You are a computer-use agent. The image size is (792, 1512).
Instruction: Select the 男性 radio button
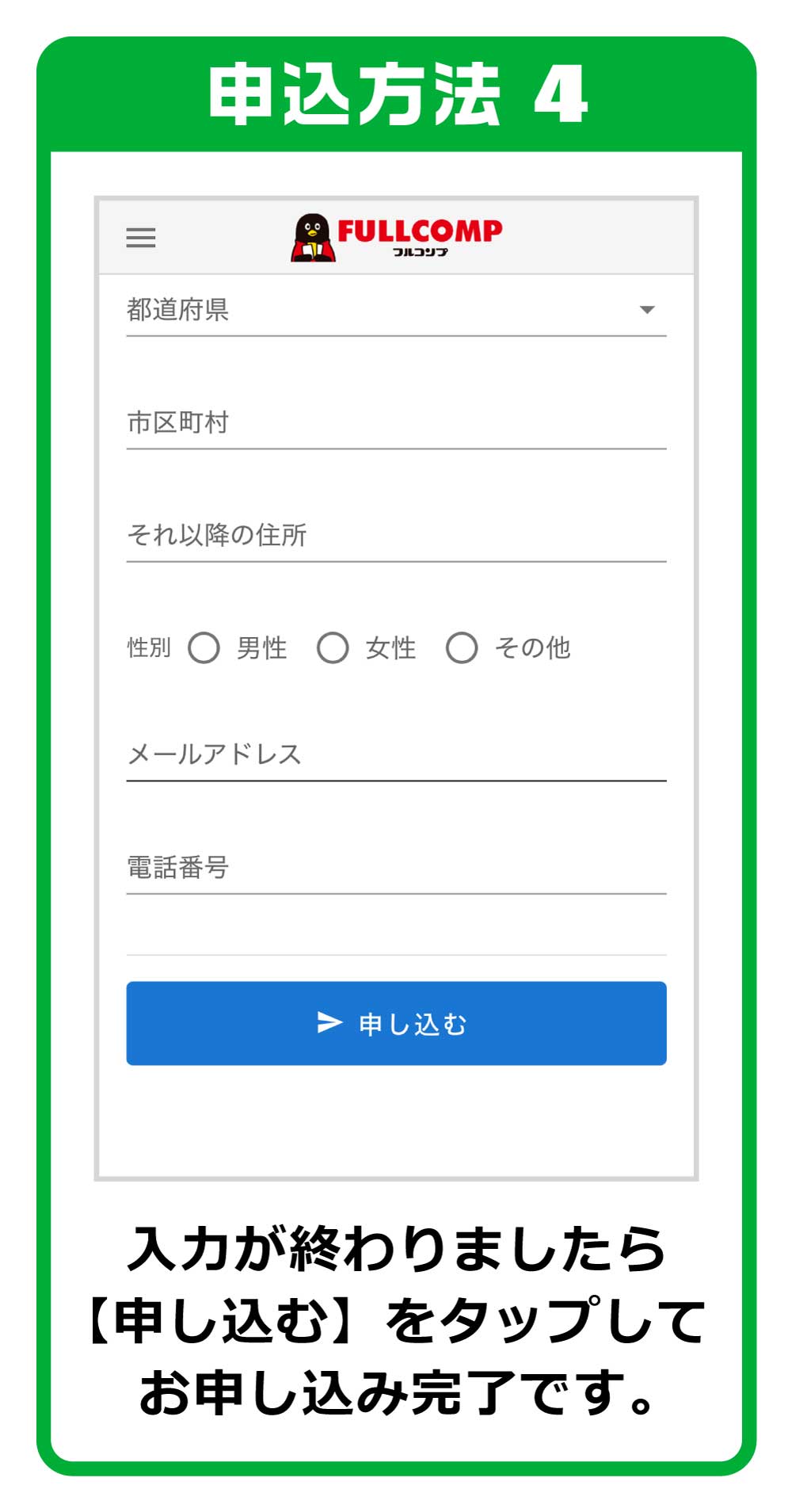tap(204, 648)
